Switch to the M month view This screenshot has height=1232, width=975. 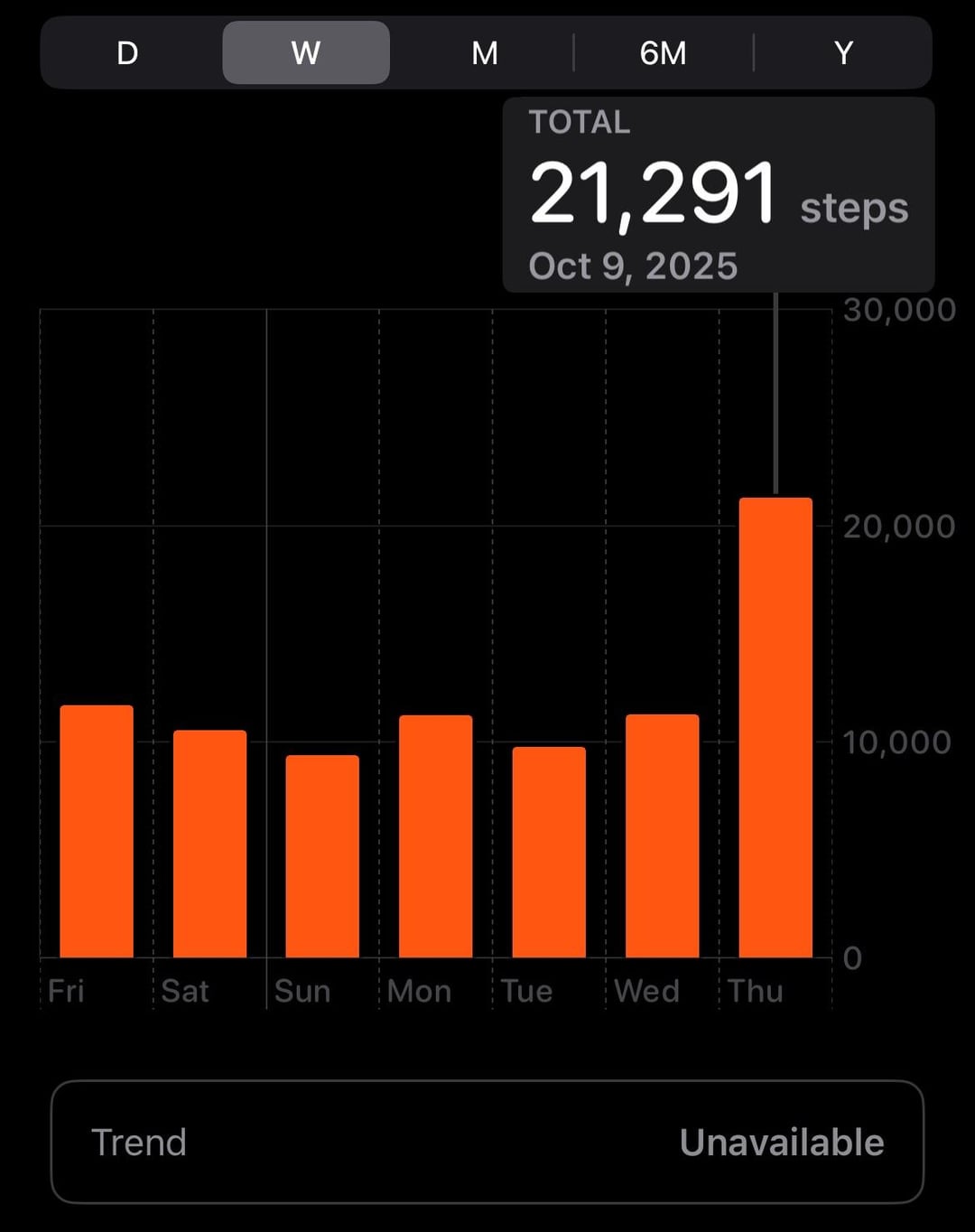click(x=485, y=53)
